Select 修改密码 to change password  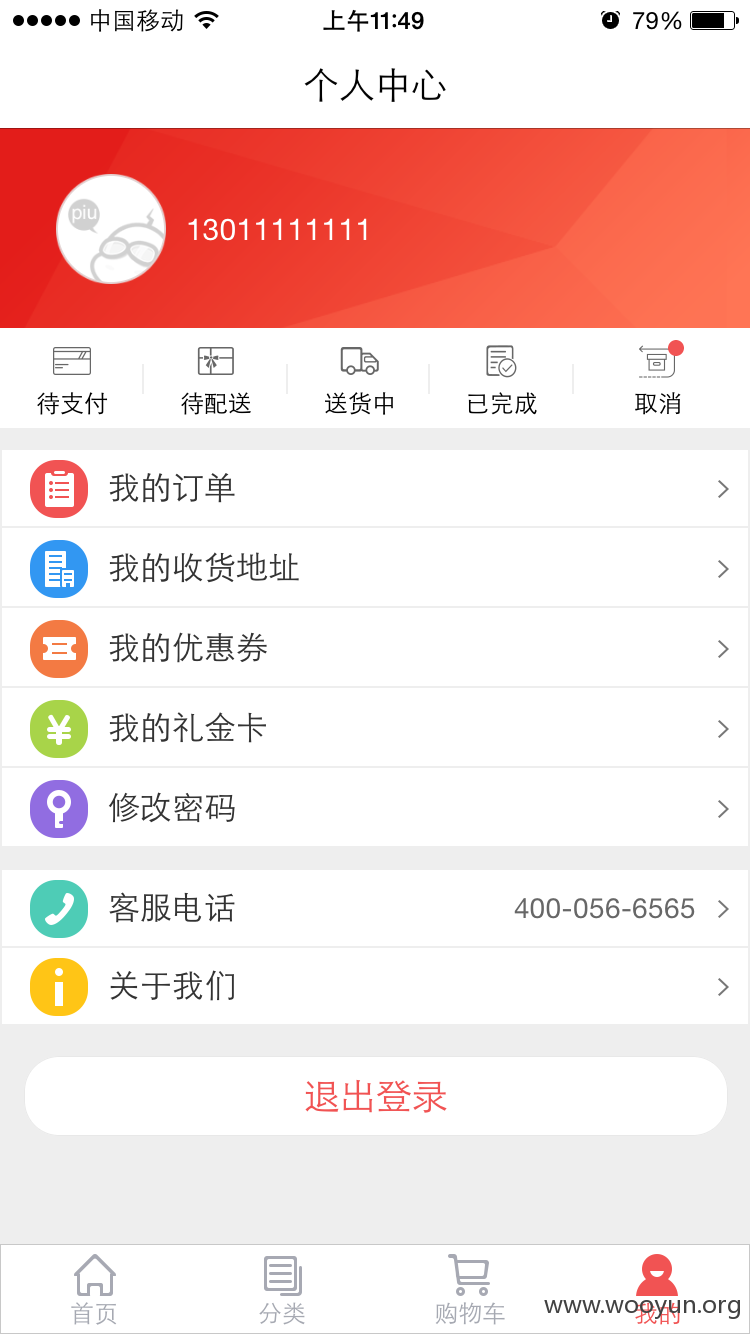(x=375, y=808)
